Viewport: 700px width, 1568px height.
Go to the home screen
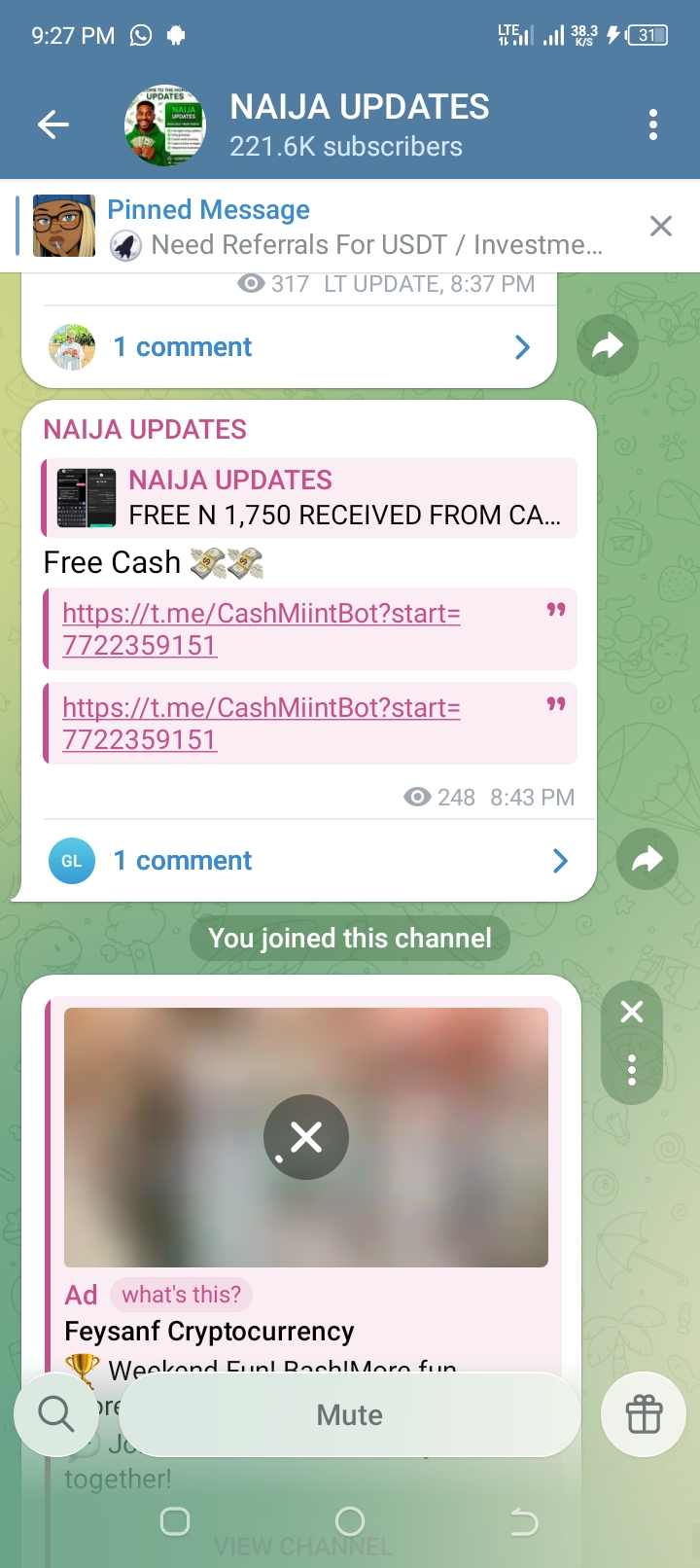(x=349, y=1521)
